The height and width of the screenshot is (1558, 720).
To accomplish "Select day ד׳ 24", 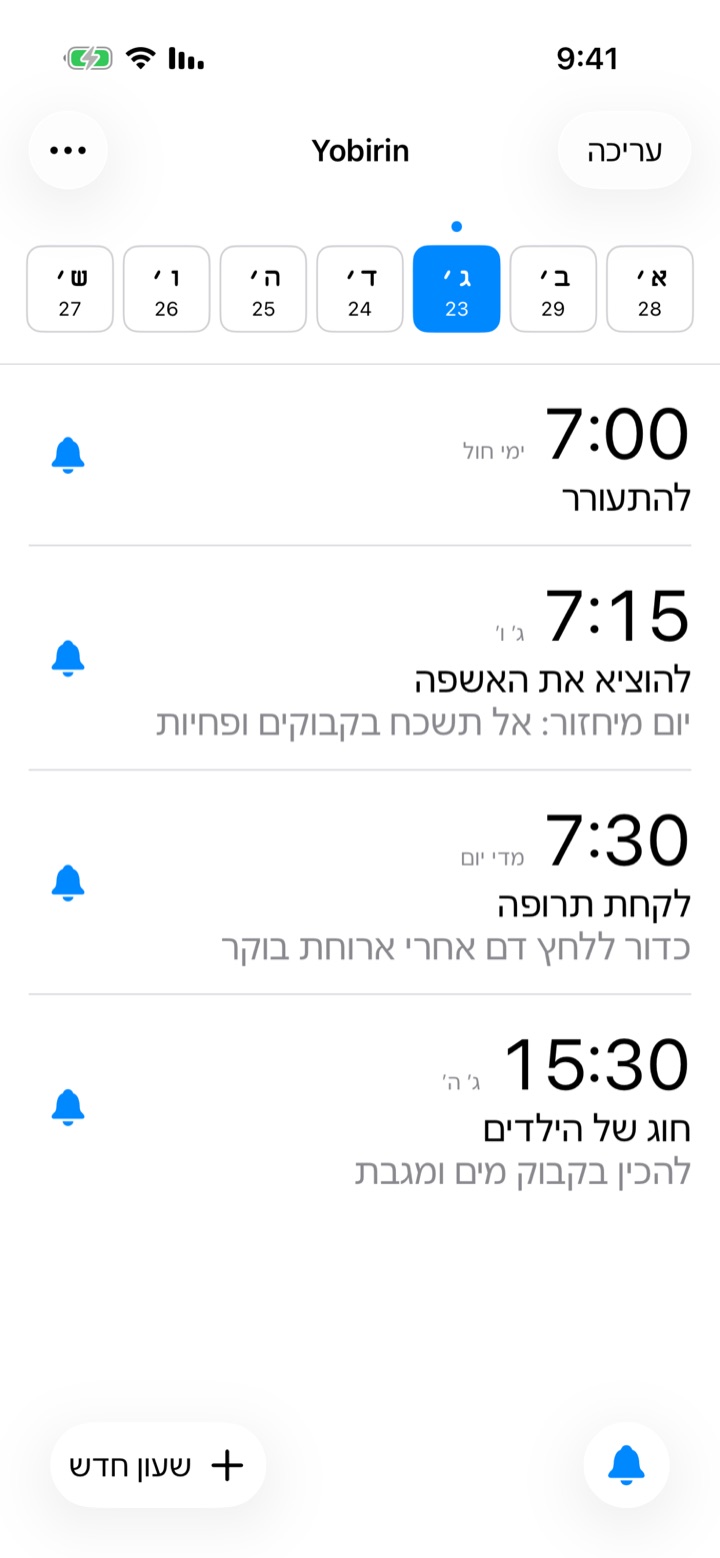I will click(360, 288).
